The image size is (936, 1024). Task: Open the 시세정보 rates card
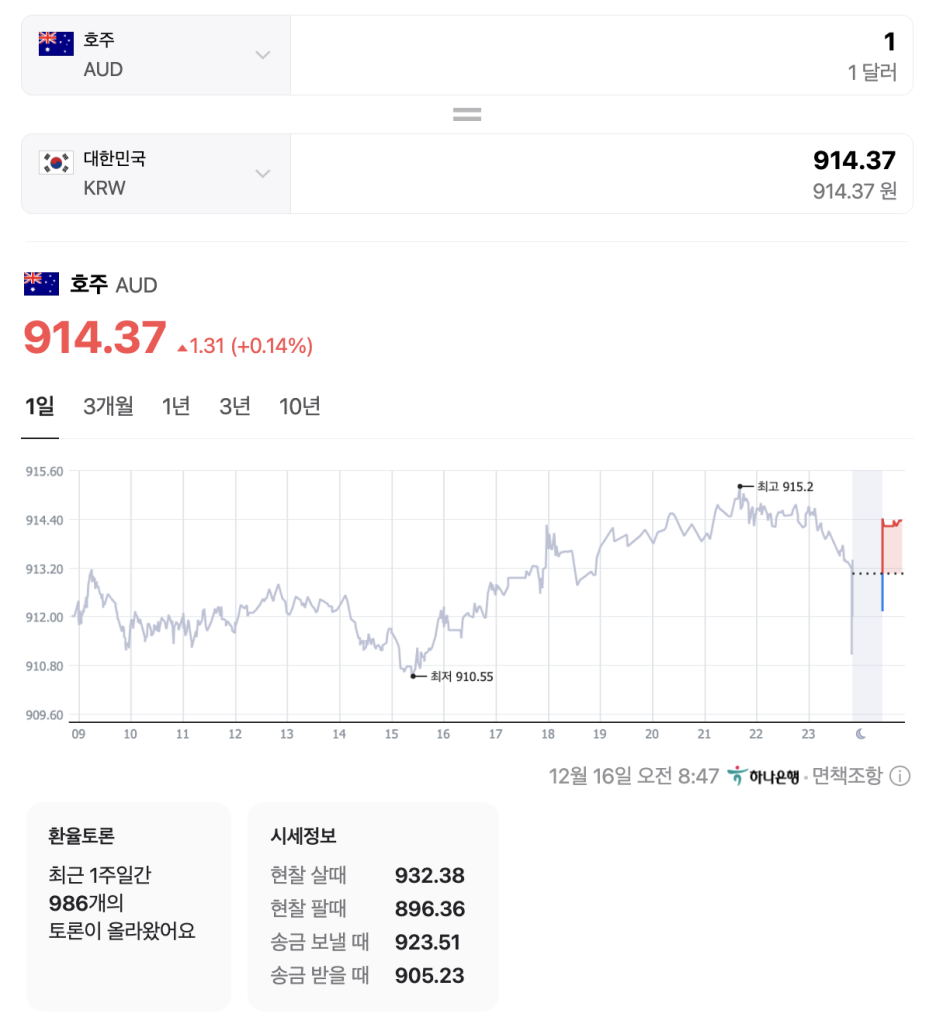click(373, 906)
